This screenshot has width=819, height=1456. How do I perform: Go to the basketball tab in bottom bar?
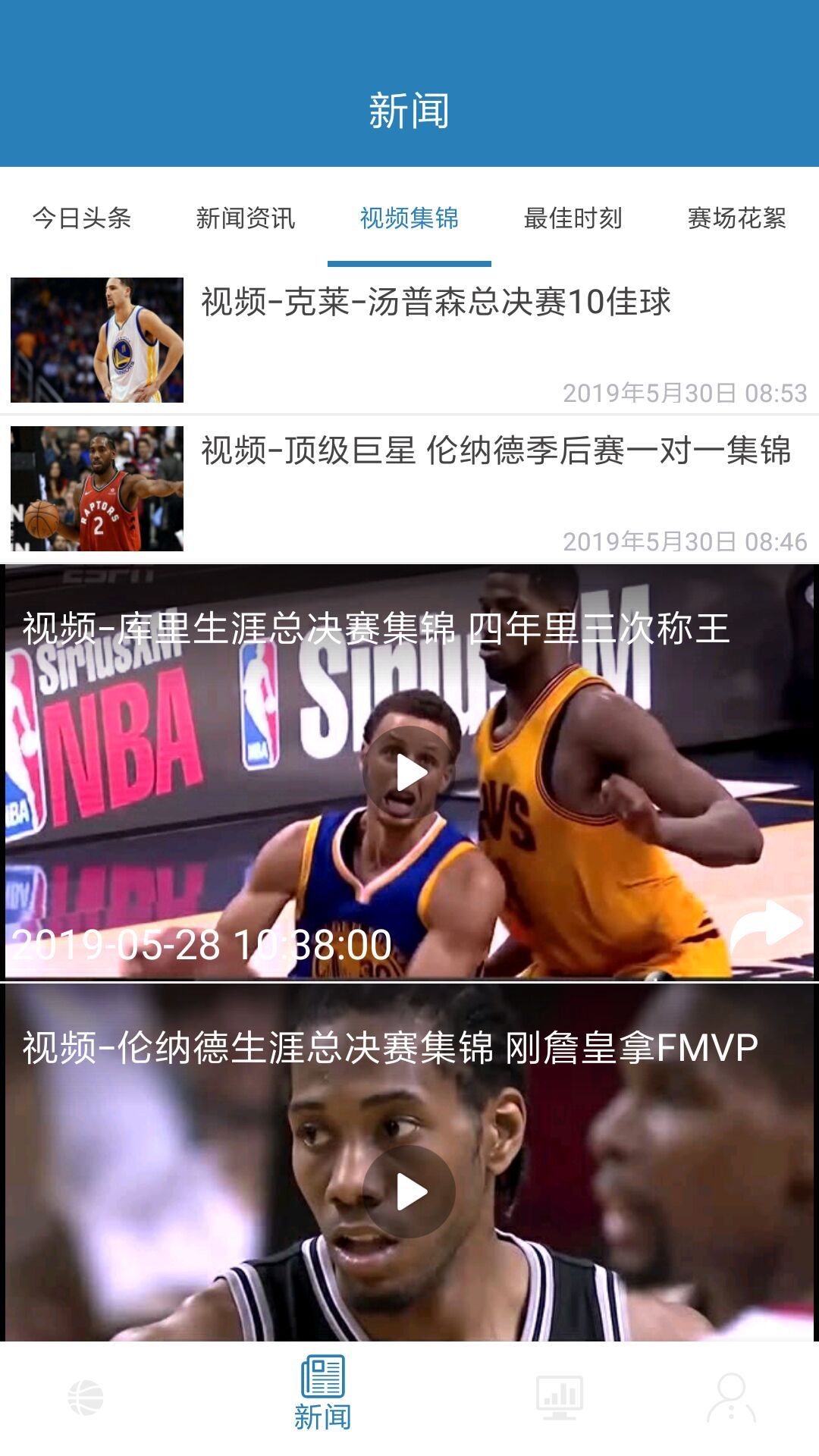coord(86,1397)
